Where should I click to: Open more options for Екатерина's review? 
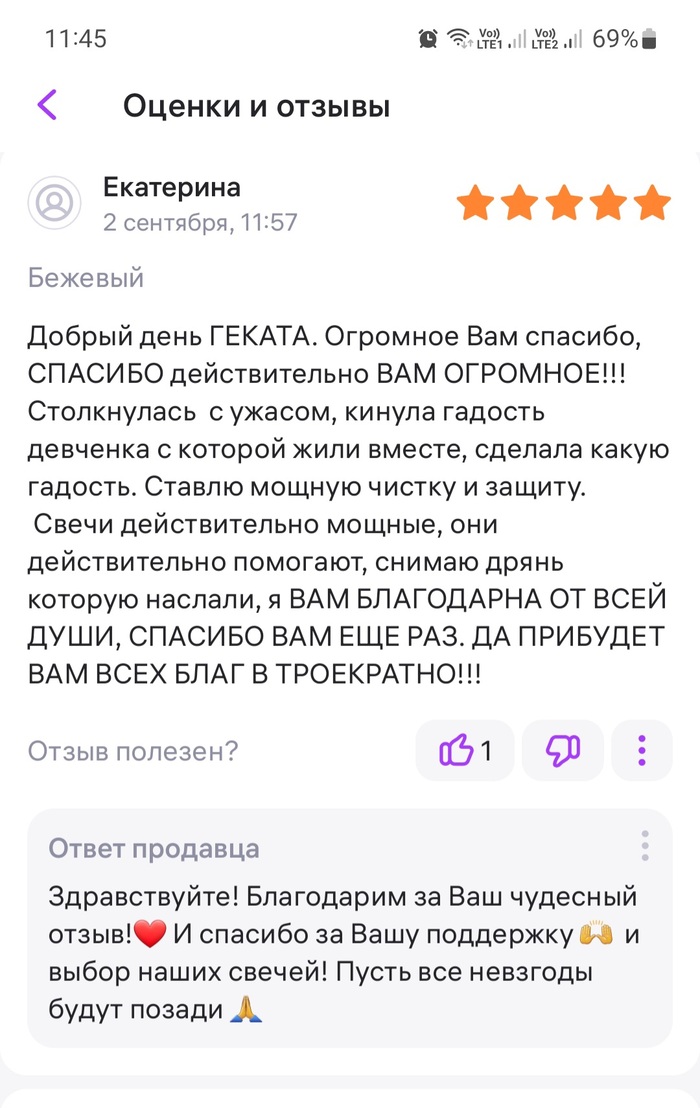coord(642,750)
